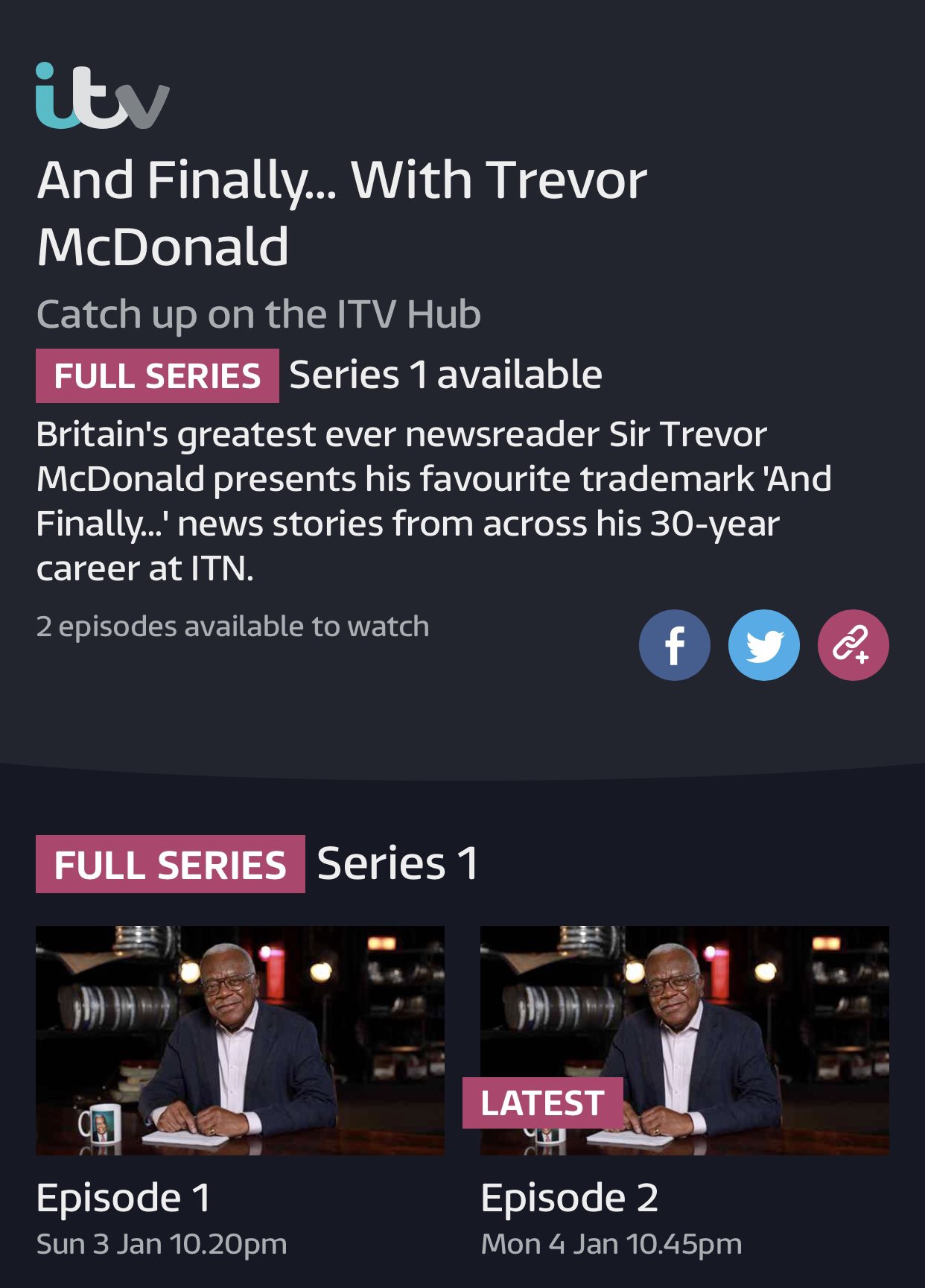Share the show on Facebook

point(674,645)
